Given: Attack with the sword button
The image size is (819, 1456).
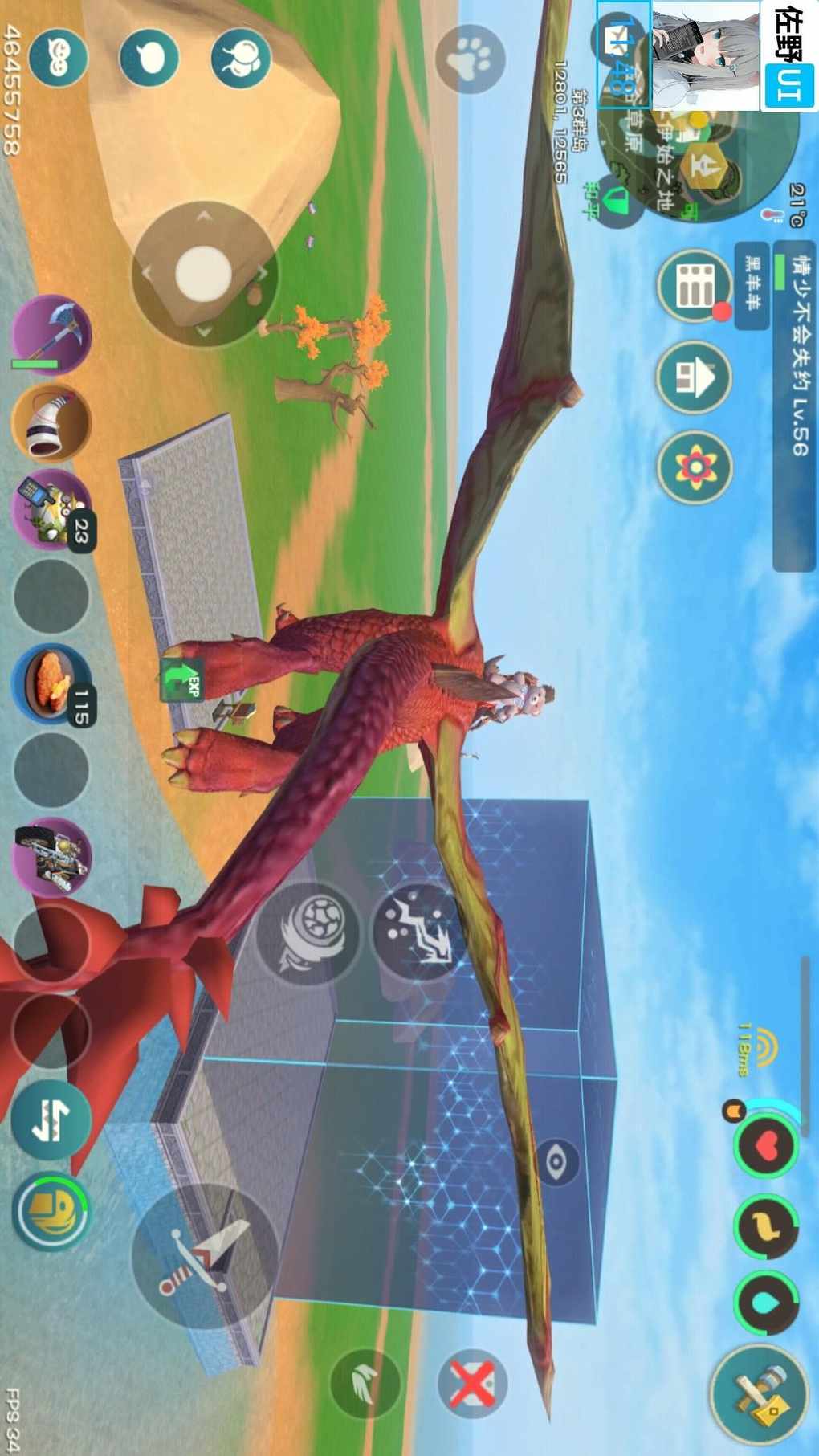Looking at the screenshot, I should pyautogui.click(x=205, y=1257).
